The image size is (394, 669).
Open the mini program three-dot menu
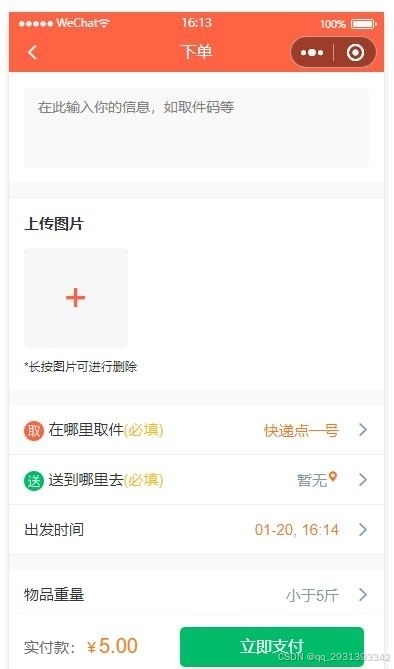(x=312, y=52)
